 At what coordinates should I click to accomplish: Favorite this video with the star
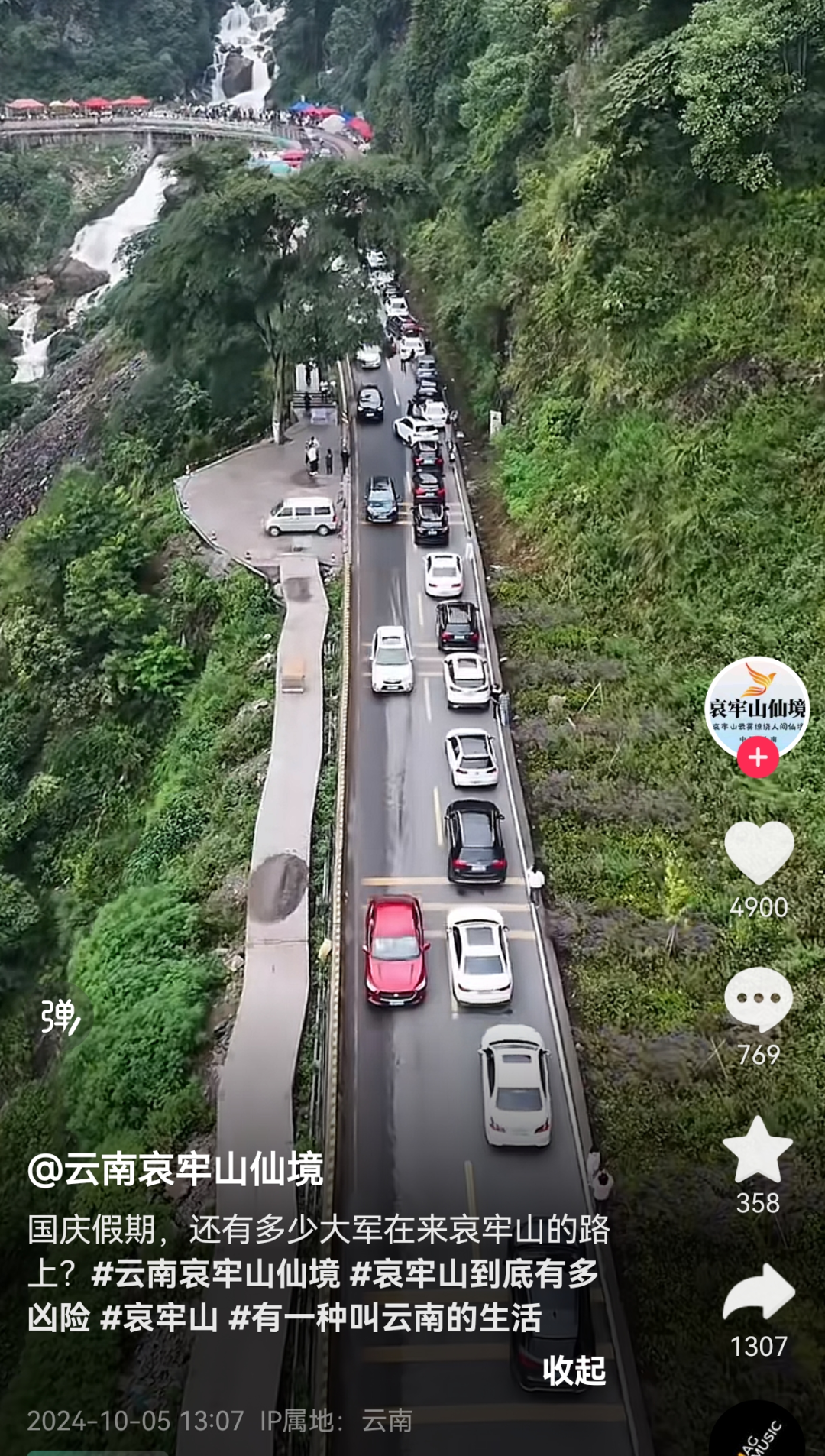758,1150
